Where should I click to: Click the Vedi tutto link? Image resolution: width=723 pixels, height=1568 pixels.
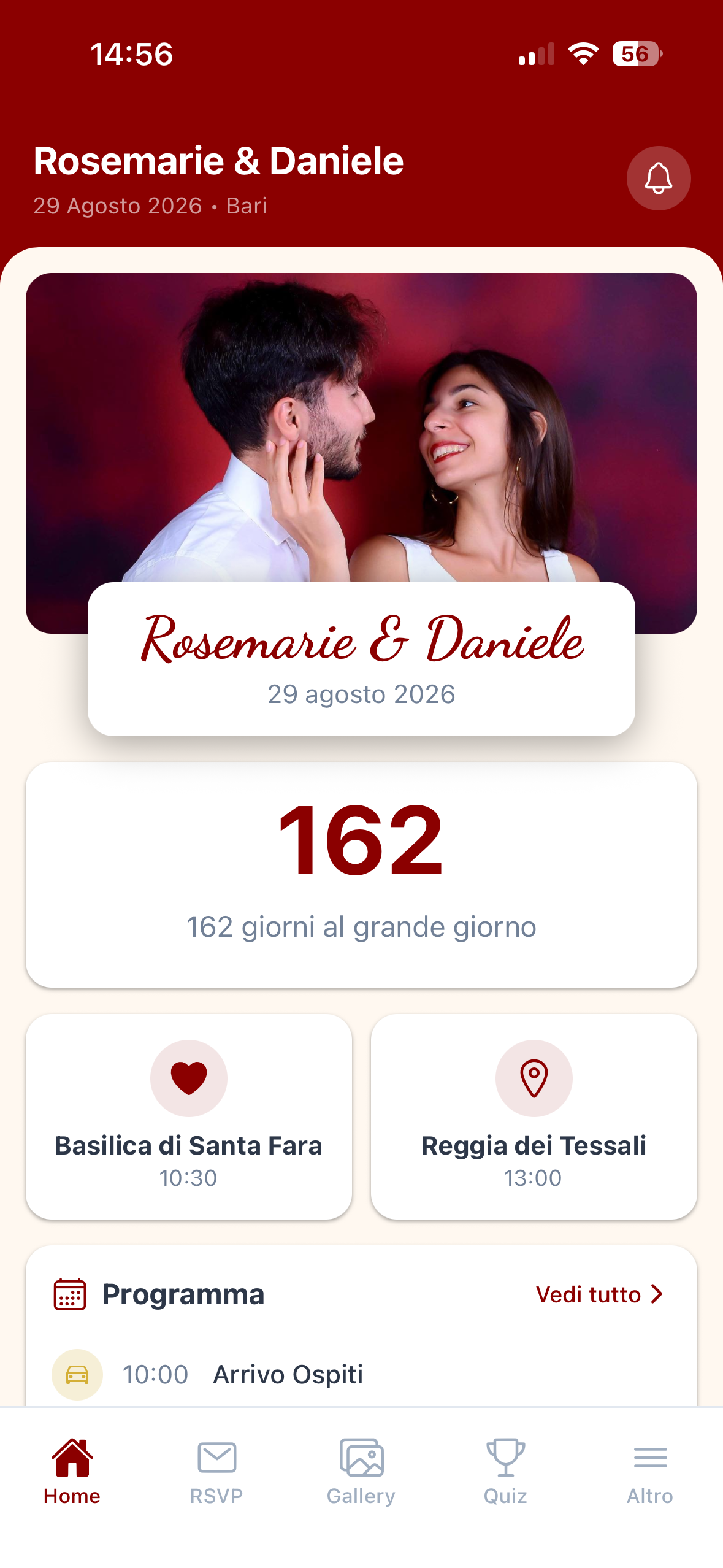pos(589,1294)
